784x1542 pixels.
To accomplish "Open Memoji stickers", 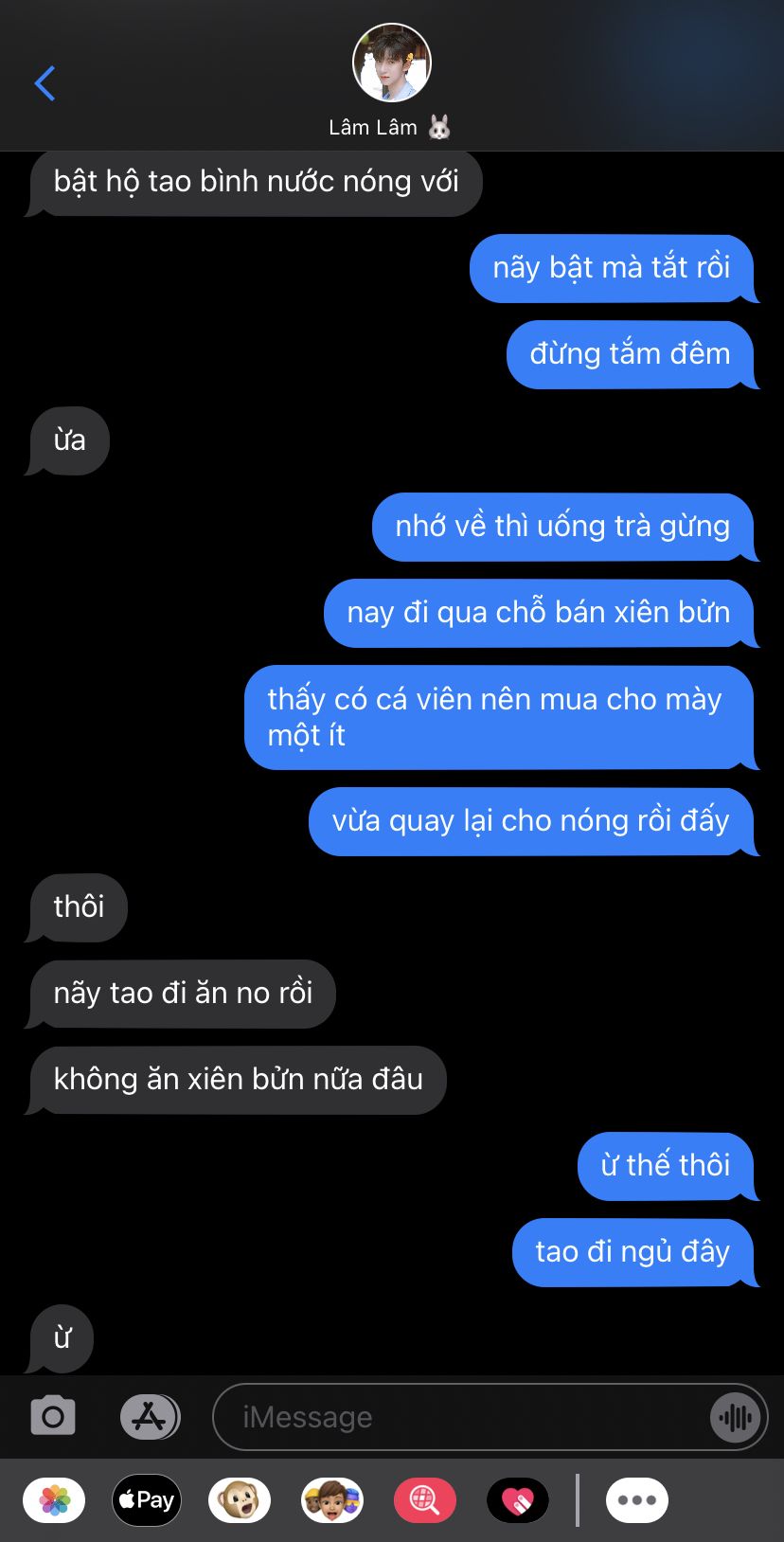I will 332,1500.
